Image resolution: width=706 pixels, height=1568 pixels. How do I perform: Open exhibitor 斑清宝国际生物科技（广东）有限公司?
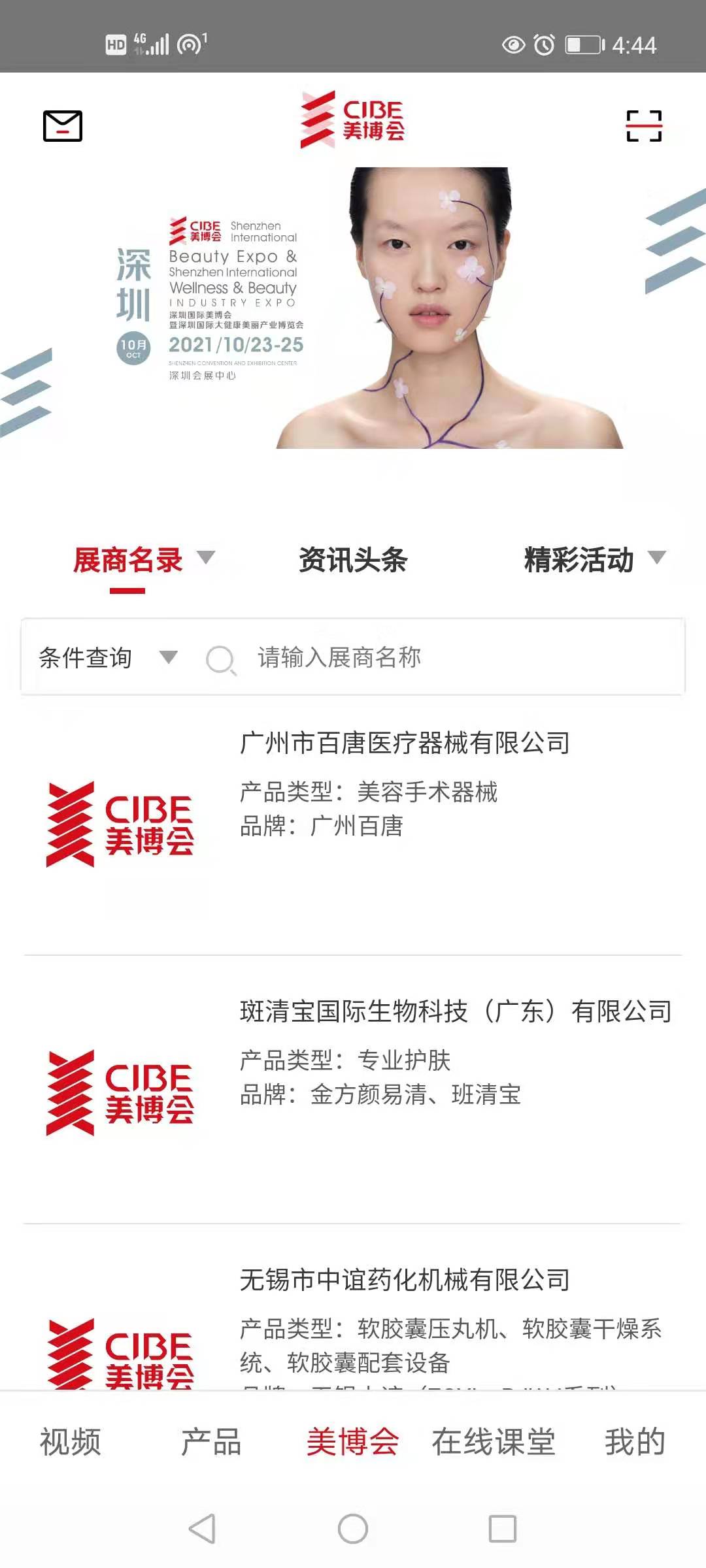(455, 1011)
